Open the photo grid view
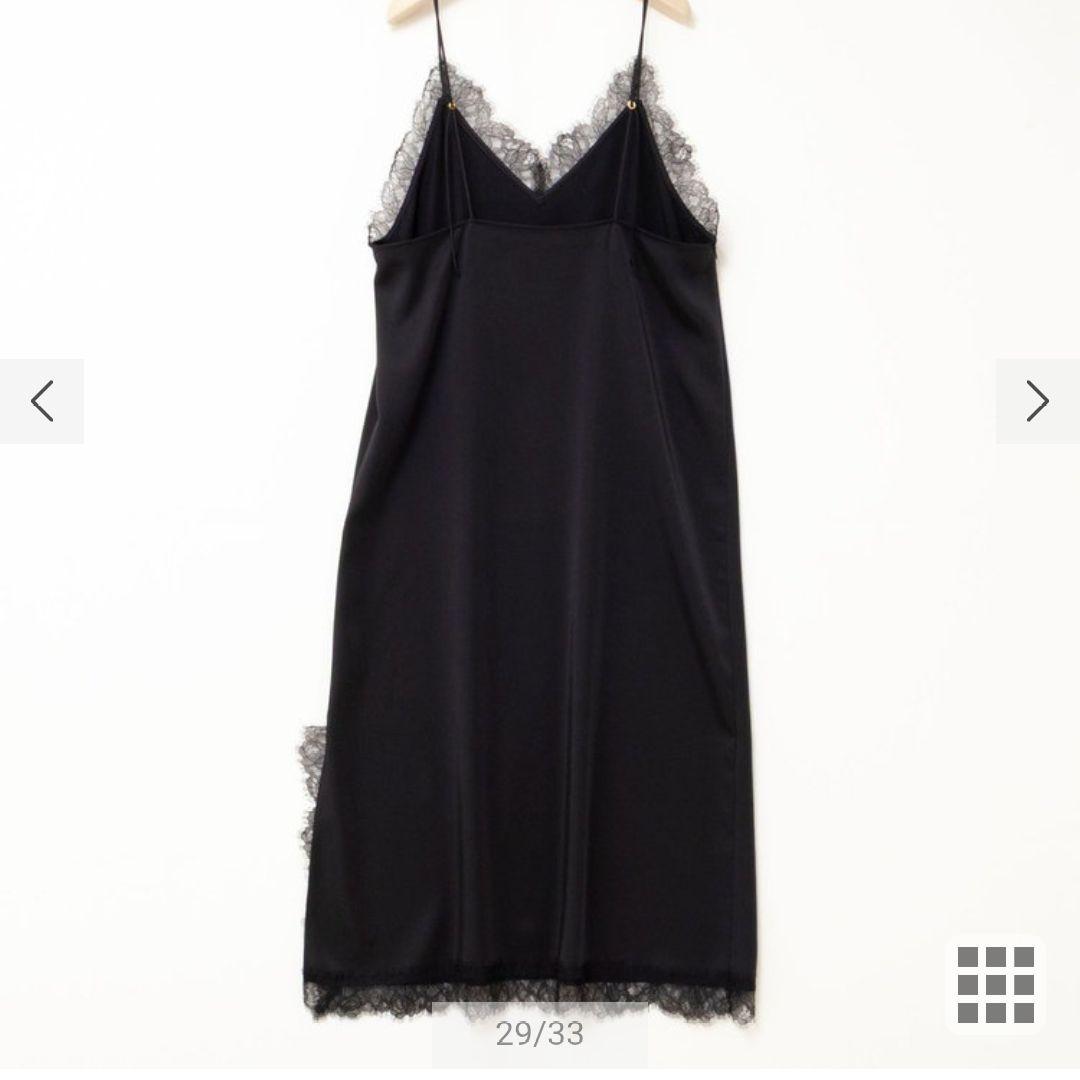Screen dimensions: 1080x1080 point(995,985)
